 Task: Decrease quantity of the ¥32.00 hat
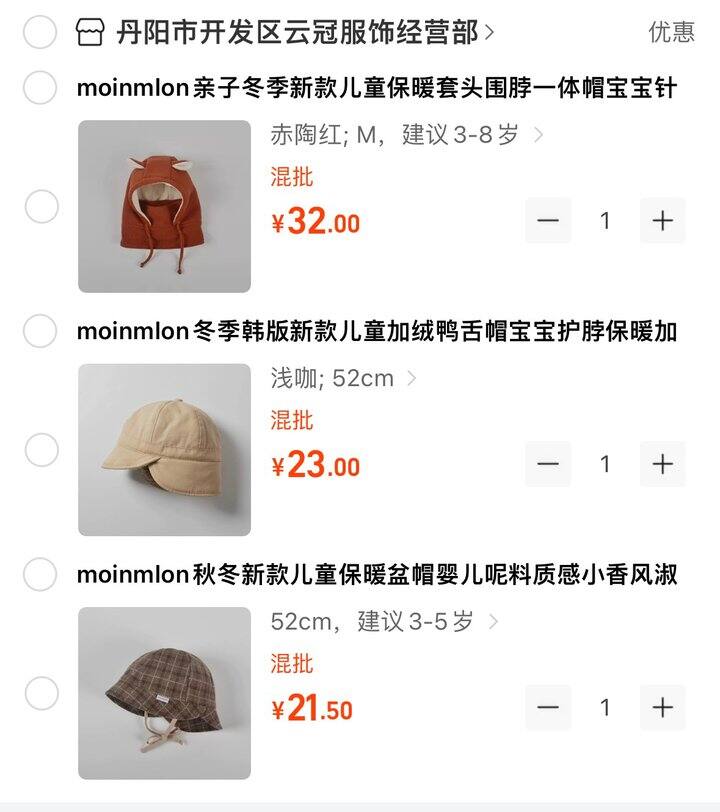click(548, 221)
